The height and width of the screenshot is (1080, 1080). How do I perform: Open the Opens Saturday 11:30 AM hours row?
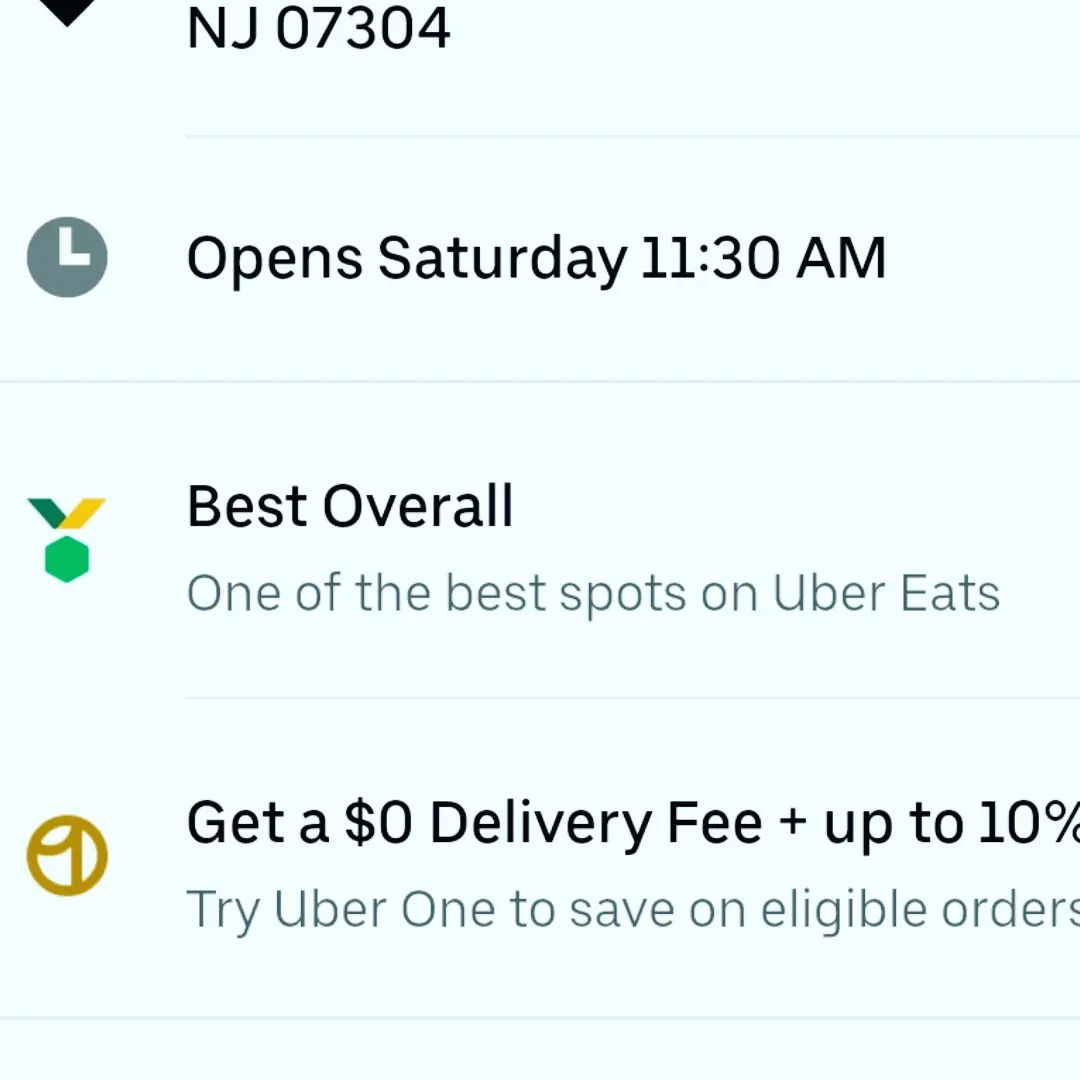(536, 258)
